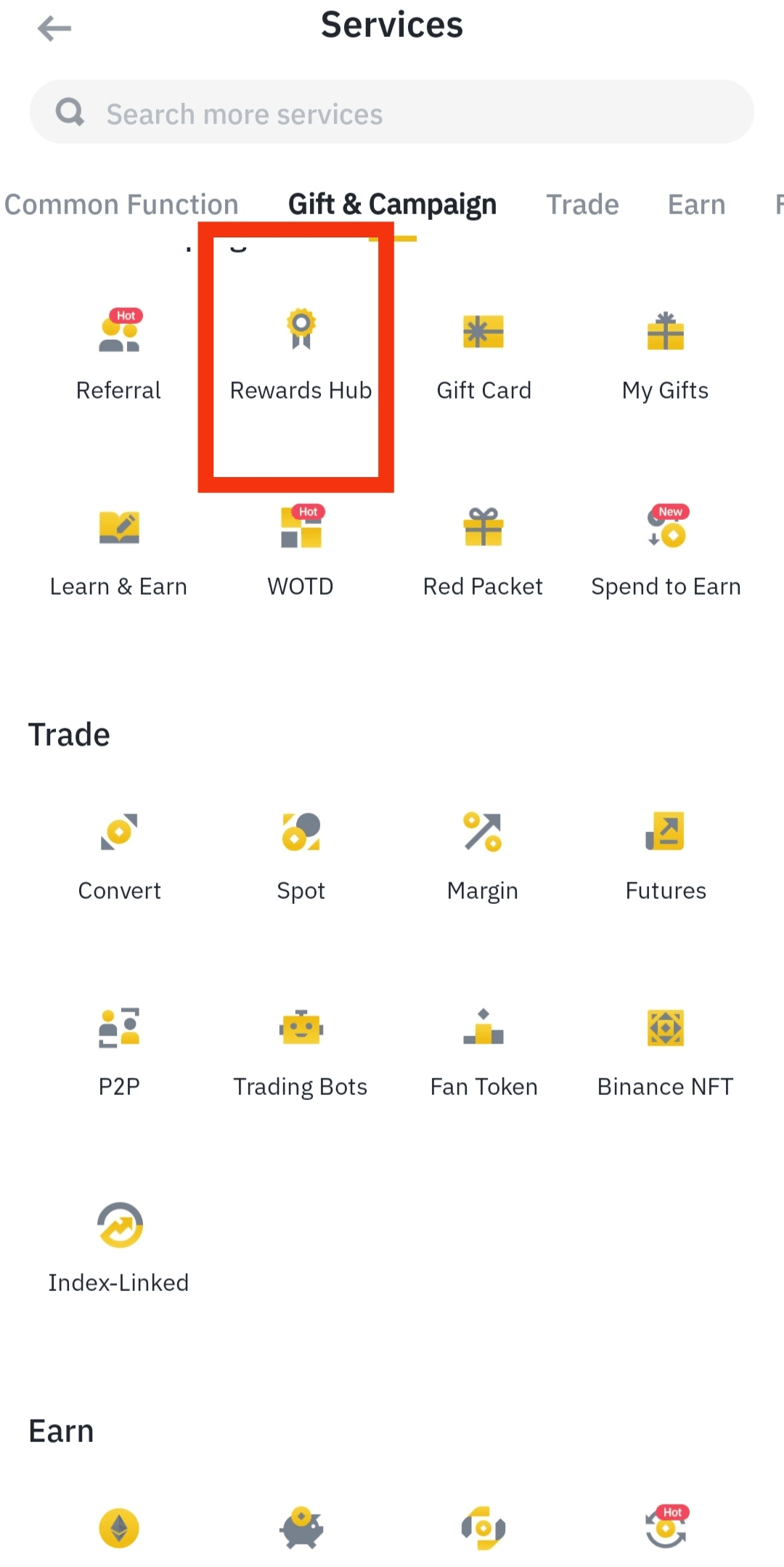Go back using the arrow icon

pyautogui.click(x=54, y=29)
